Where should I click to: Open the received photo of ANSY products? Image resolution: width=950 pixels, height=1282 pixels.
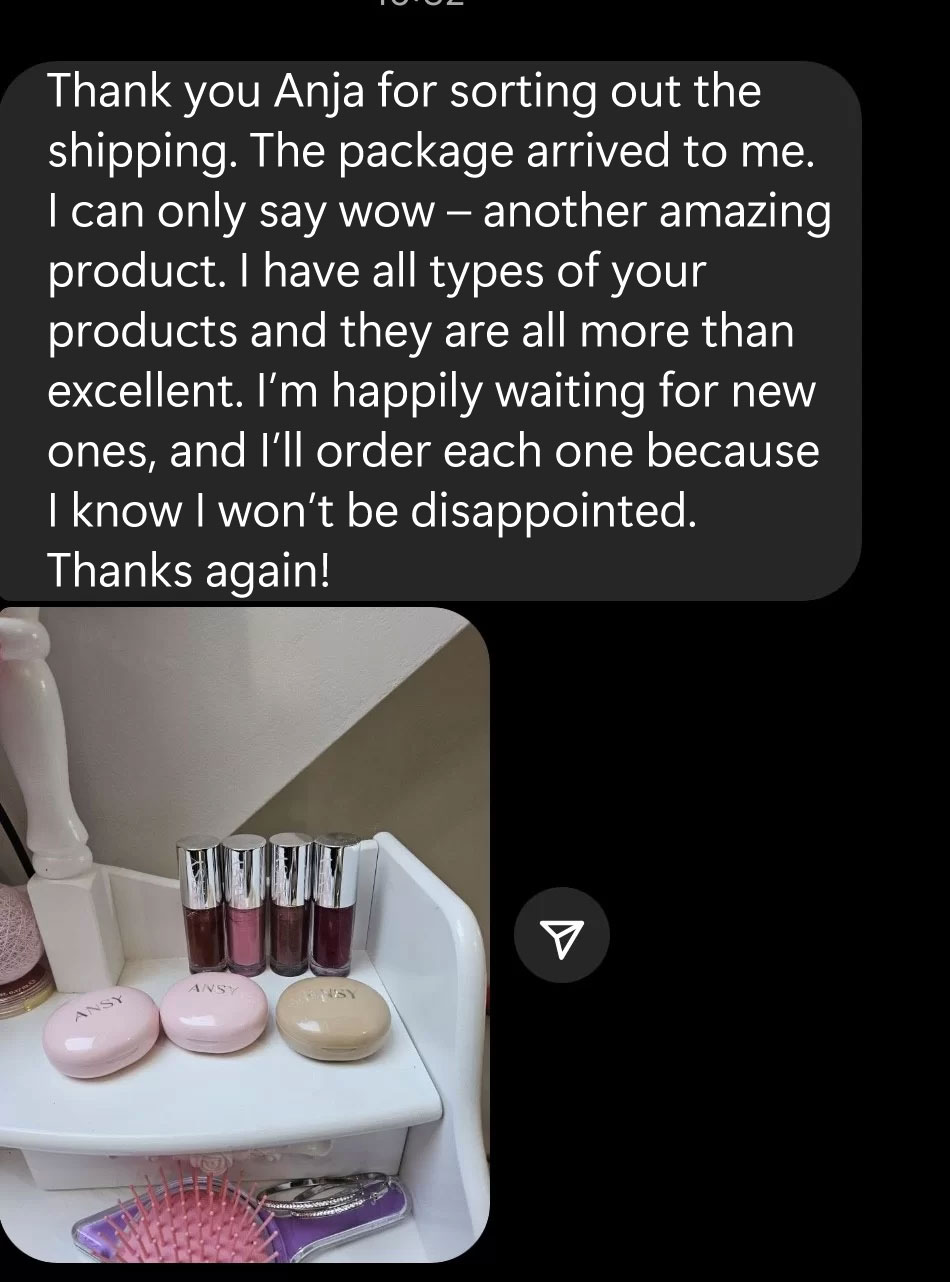coord(245,934)
